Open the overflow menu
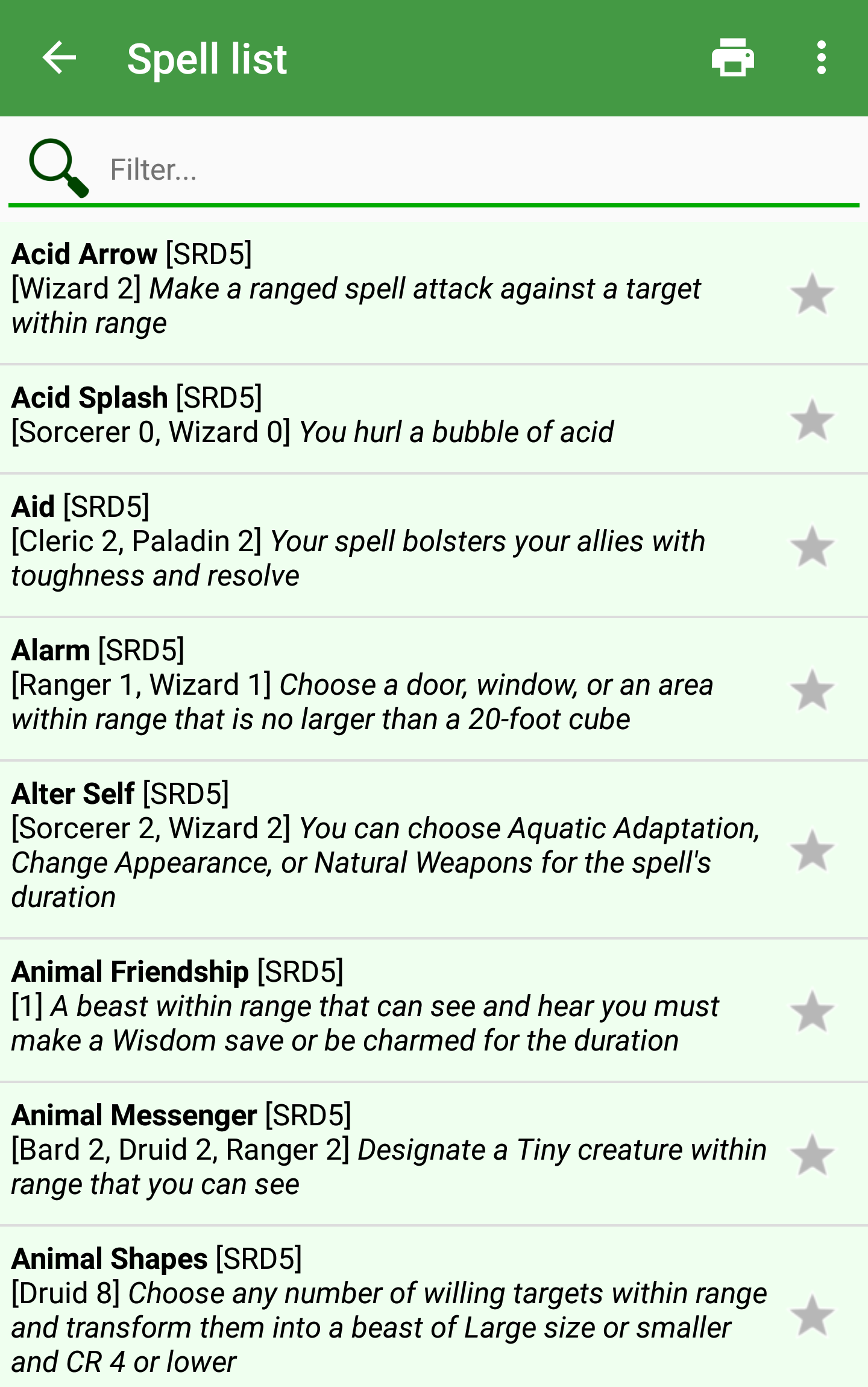868x1387 pixels. tap(821, 58)
